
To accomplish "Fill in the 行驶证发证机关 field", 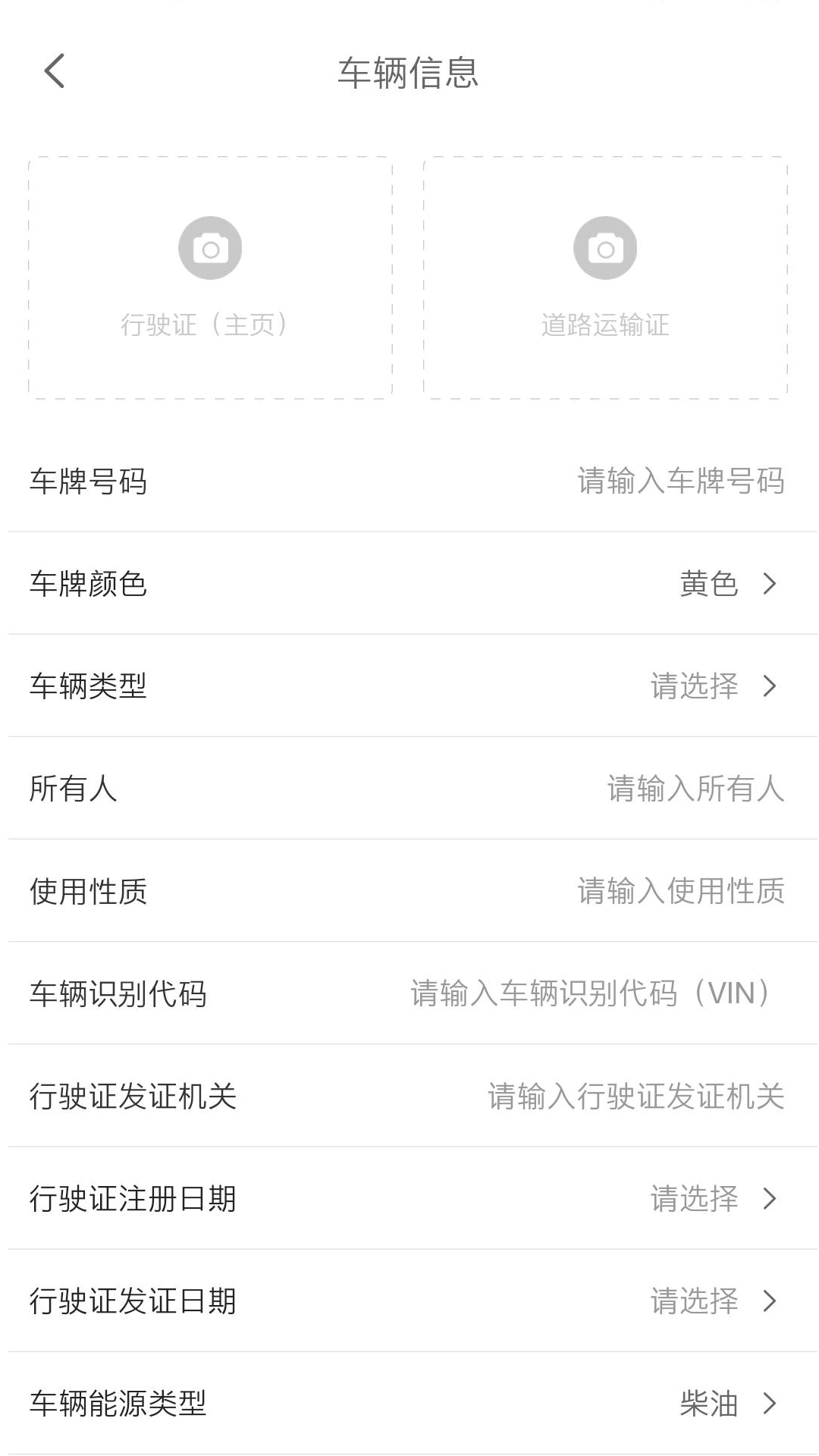I will [x=635, y=1097].
